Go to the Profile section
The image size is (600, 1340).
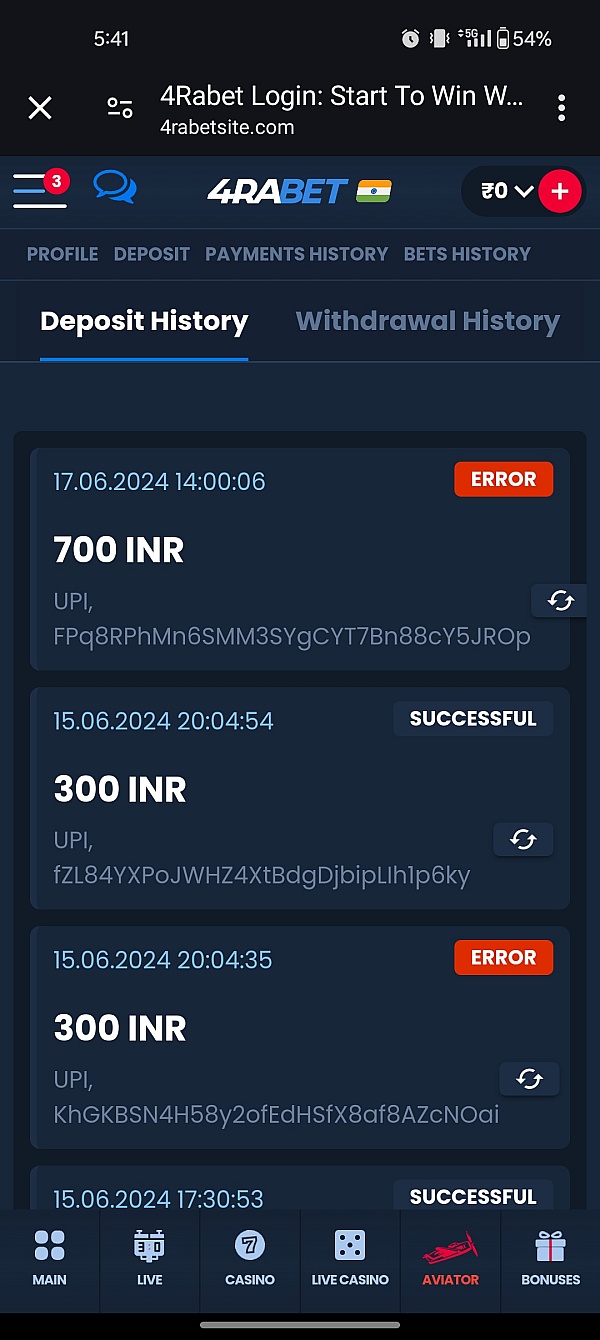[62, 254]
